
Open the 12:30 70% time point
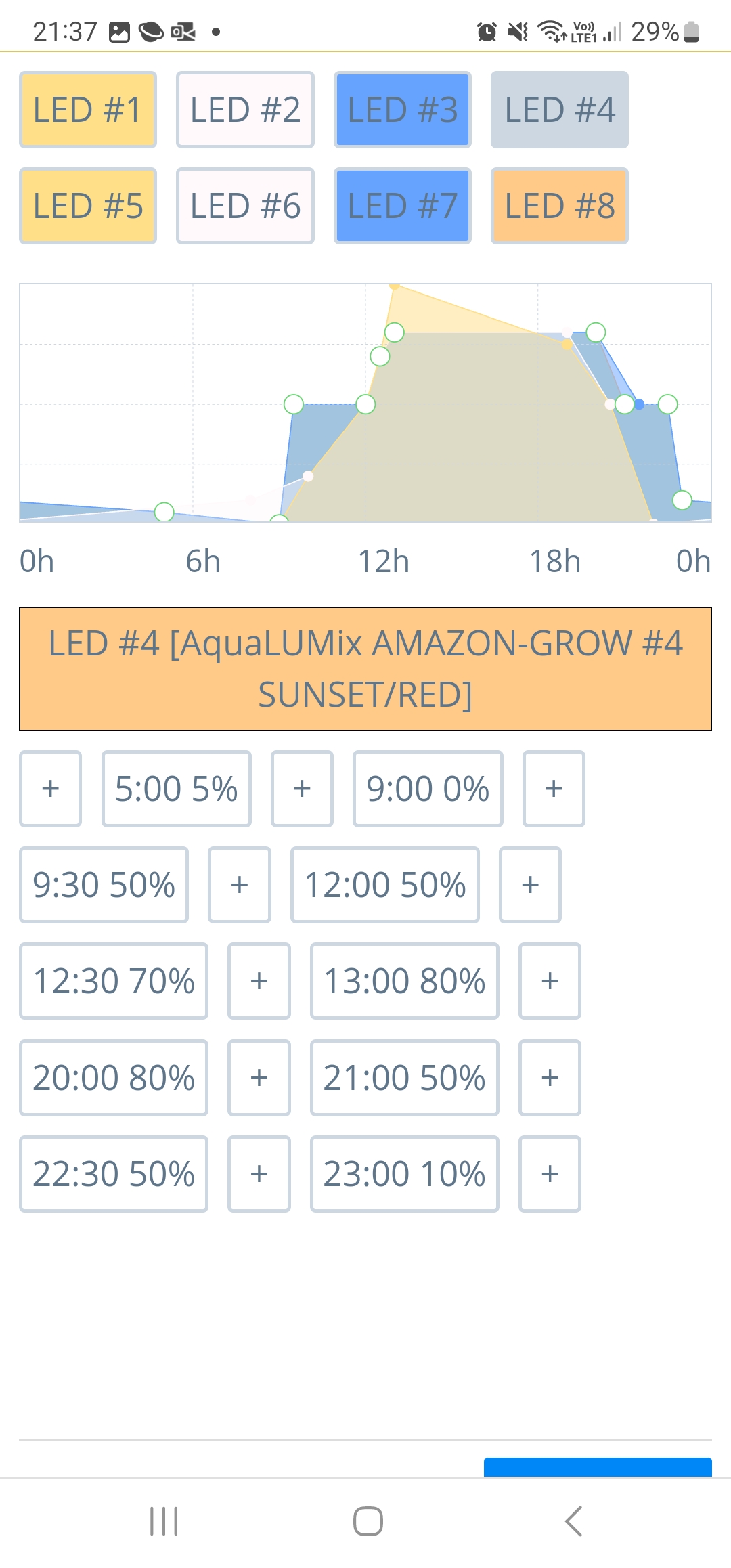point(114,981)
